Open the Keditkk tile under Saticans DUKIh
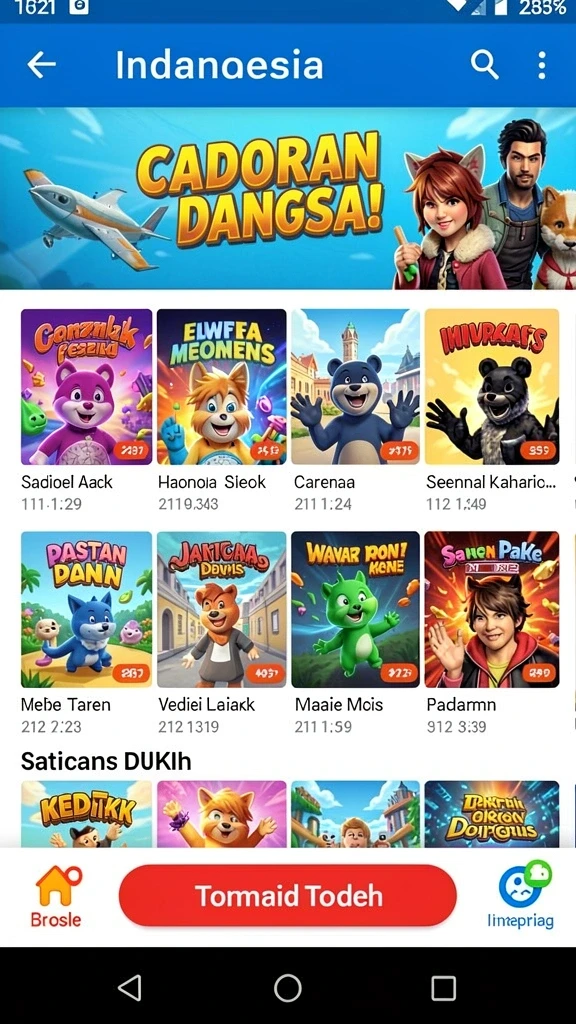 pos(86,814)
